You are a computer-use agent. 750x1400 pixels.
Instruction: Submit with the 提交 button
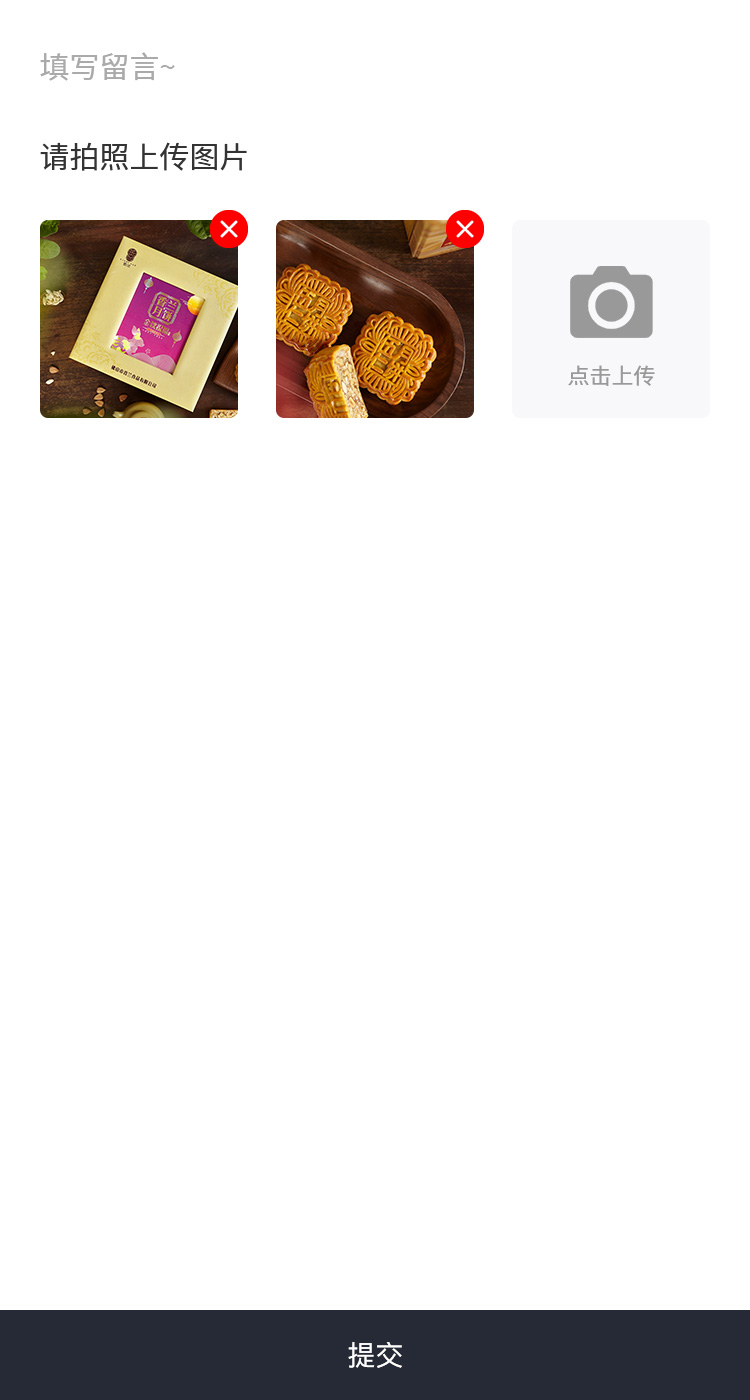(x=375, y=1355)
